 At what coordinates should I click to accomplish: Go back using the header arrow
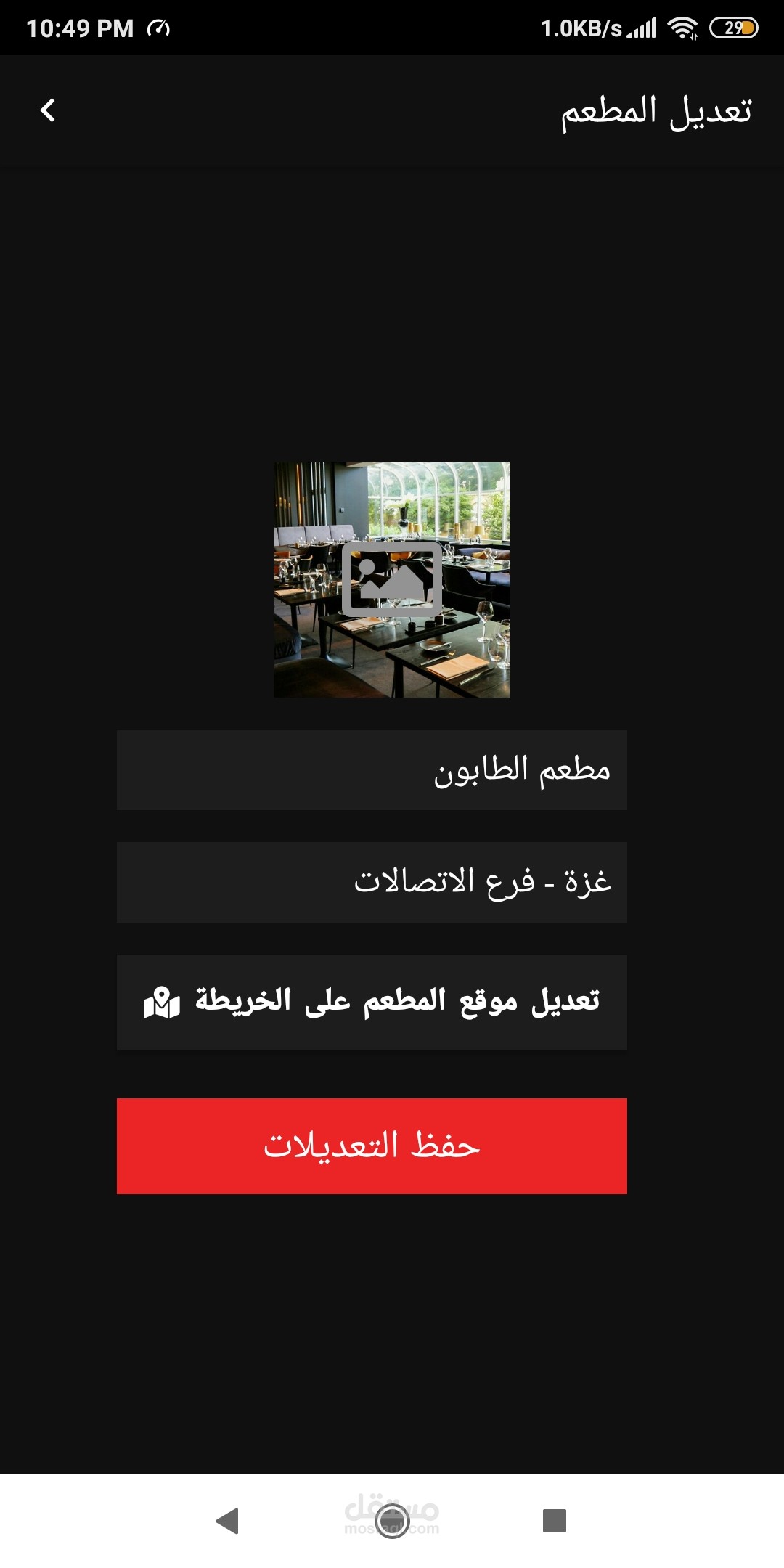click(x=48, y=110)
